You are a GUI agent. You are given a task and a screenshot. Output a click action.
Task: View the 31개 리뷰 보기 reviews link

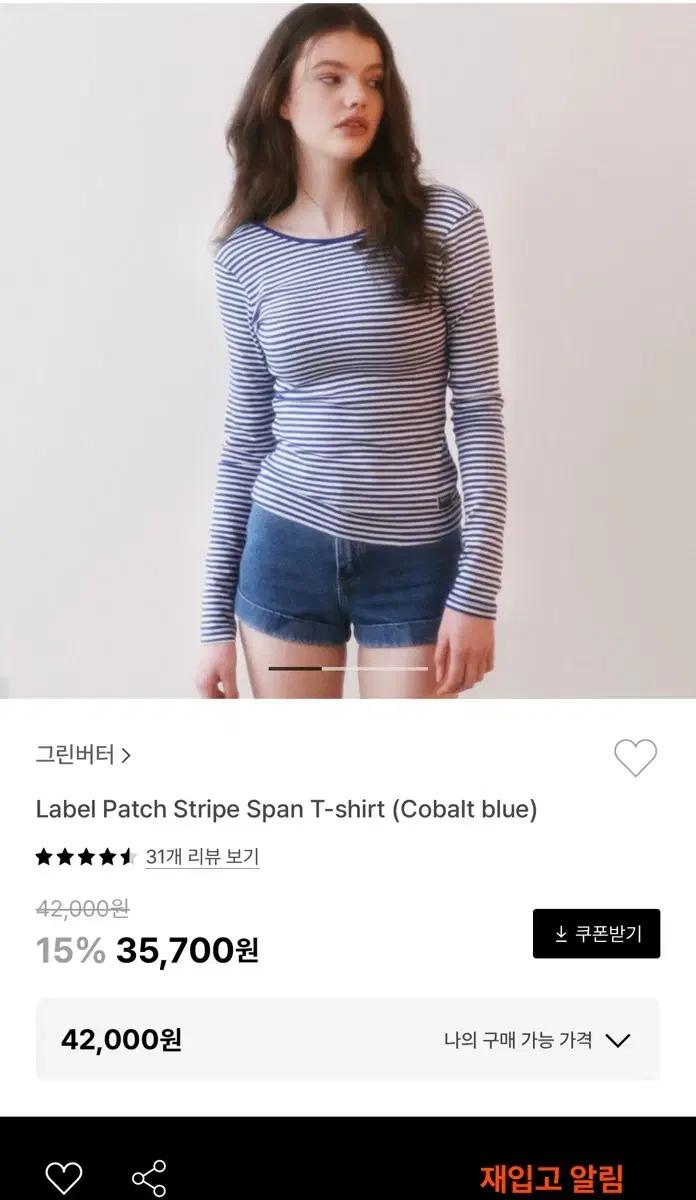tap(202, 857)
